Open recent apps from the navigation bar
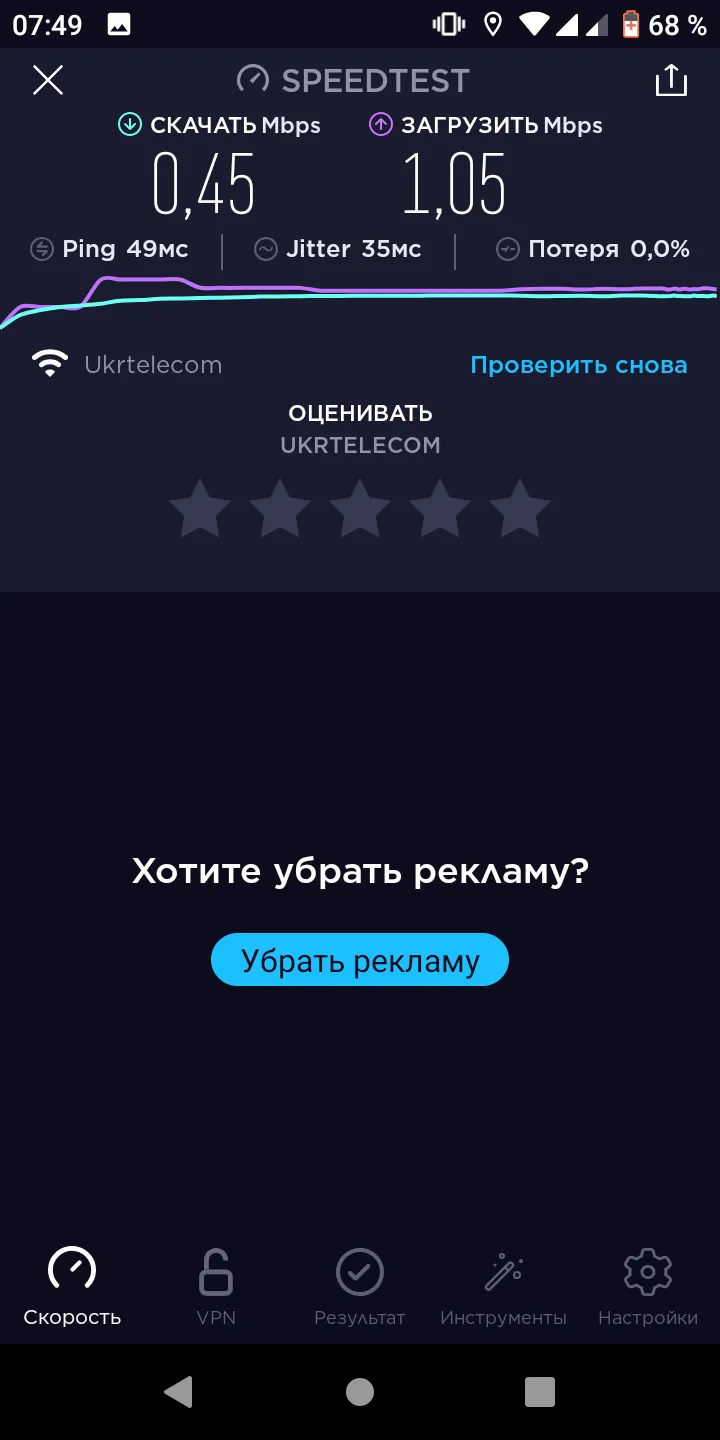The height and width of the screenshot is (1440, 720). [540, 1391]
